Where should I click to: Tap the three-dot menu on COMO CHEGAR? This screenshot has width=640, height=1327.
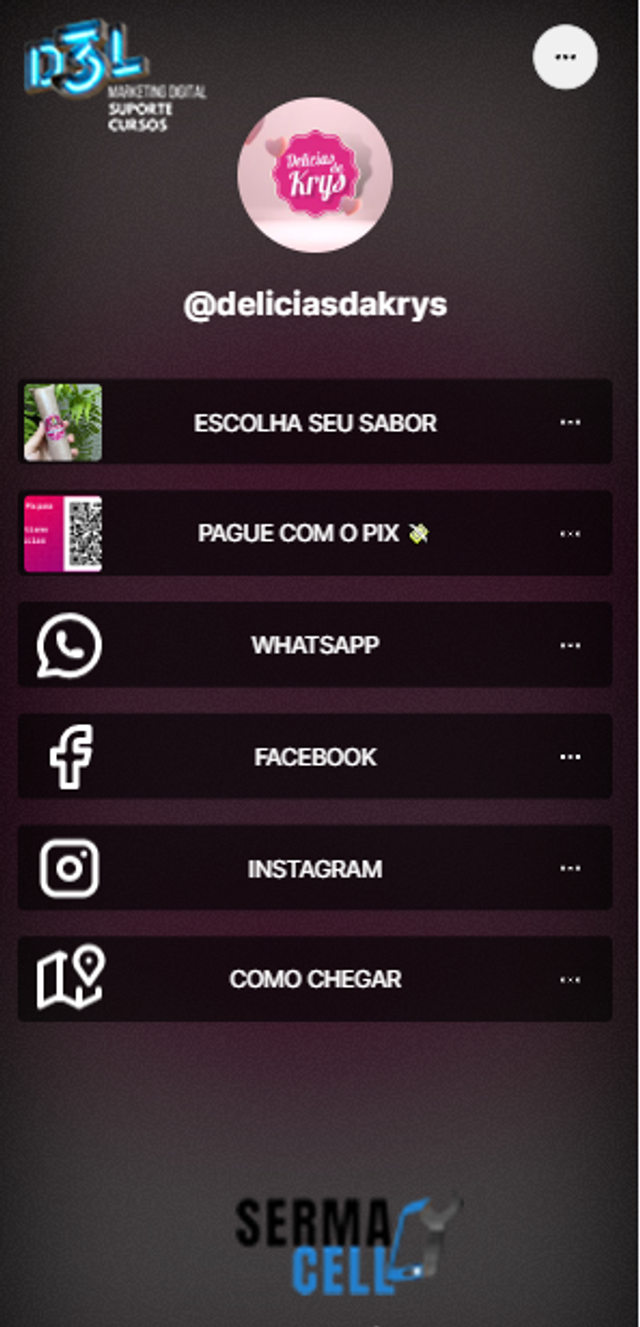570,979
